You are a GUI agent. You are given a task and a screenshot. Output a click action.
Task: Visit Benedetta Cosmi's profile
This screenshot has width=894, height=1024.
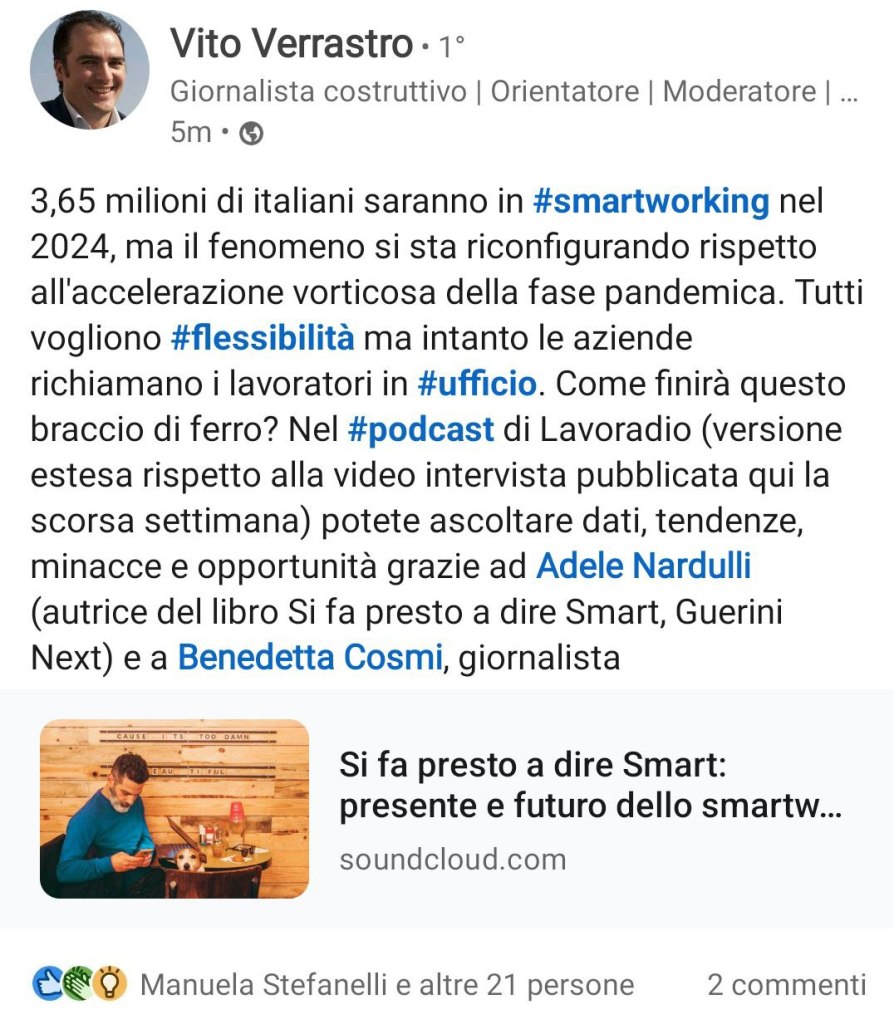[309, 658]
